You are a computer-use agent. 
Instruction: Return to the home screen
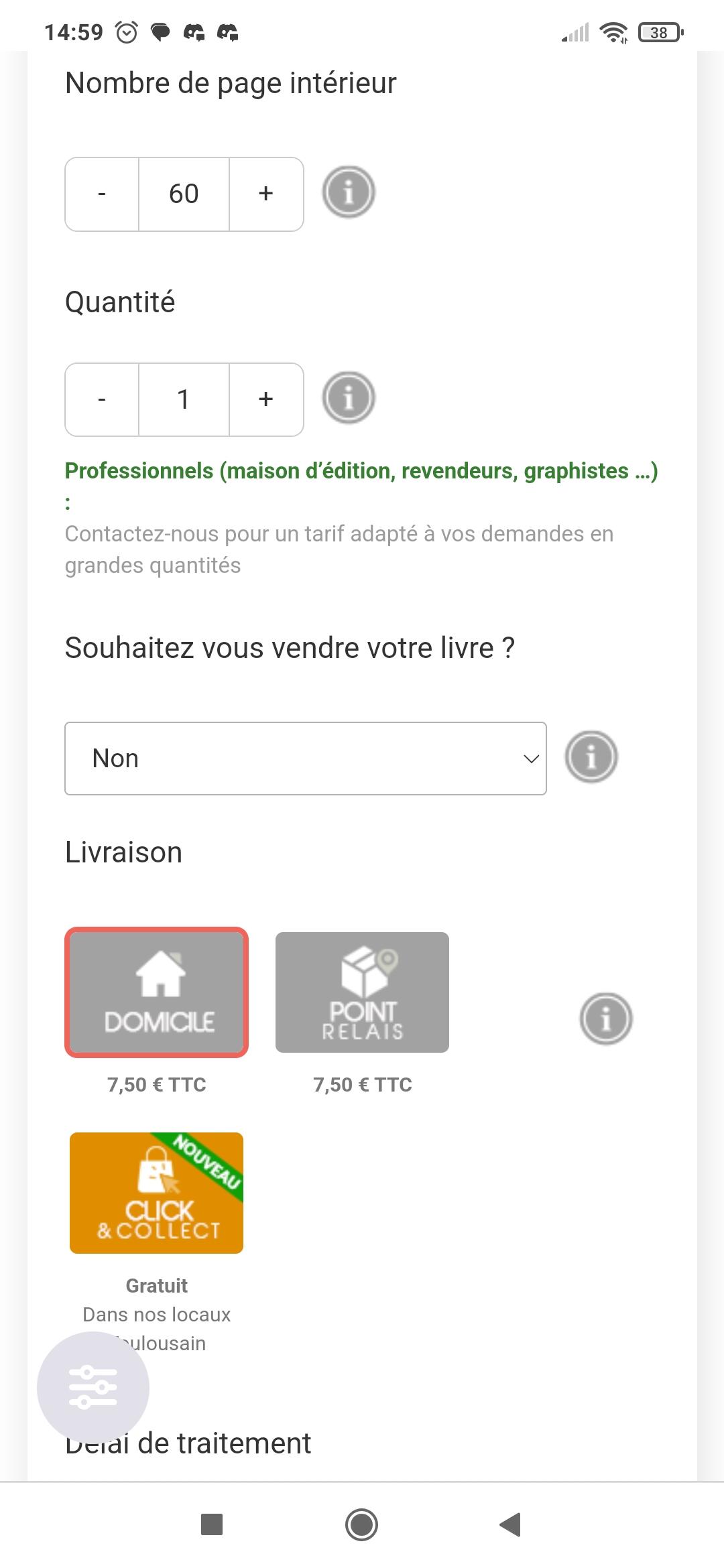[x=362, y=1524]
